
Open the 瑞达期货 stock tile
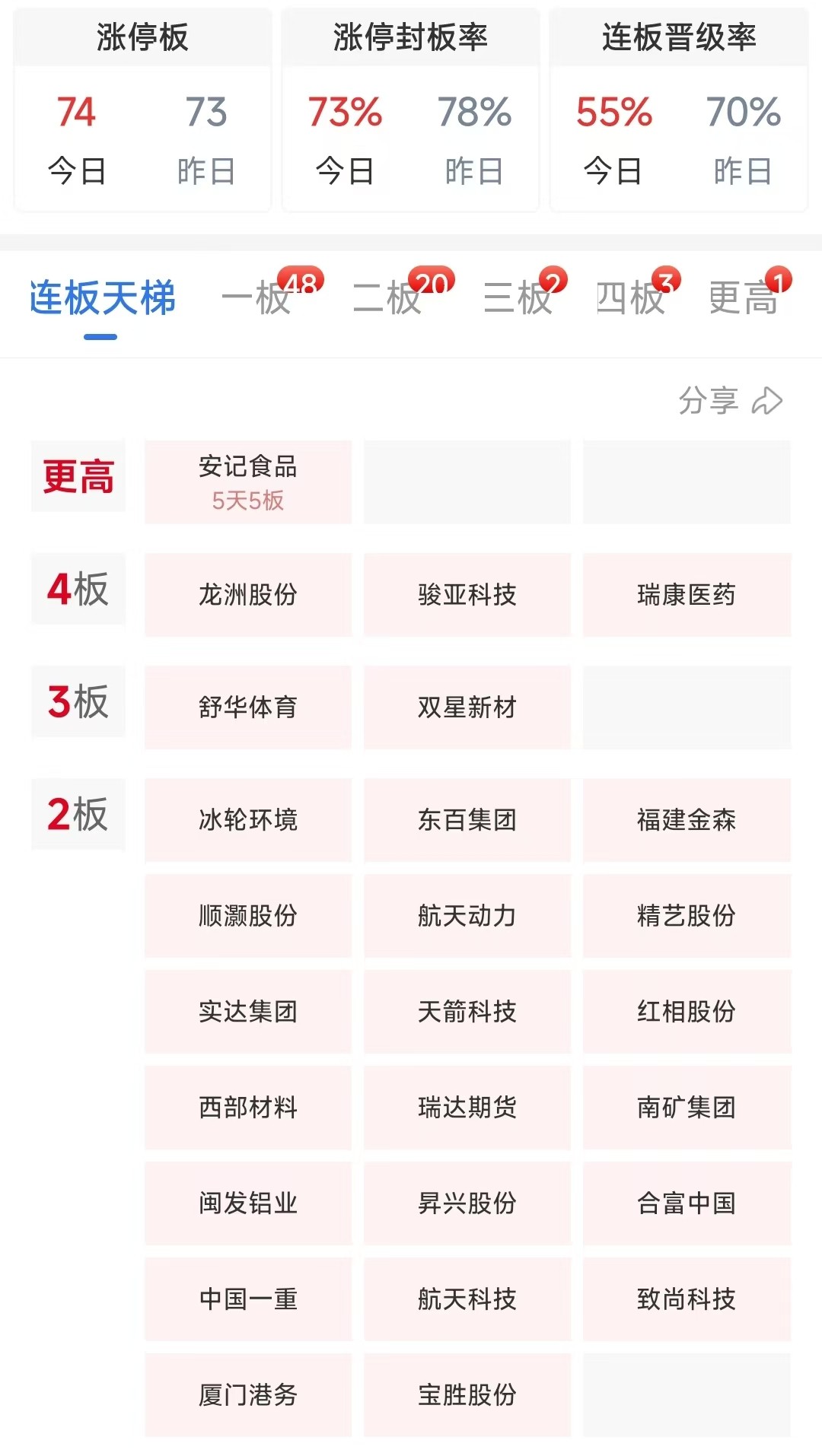click(467, 1107)
